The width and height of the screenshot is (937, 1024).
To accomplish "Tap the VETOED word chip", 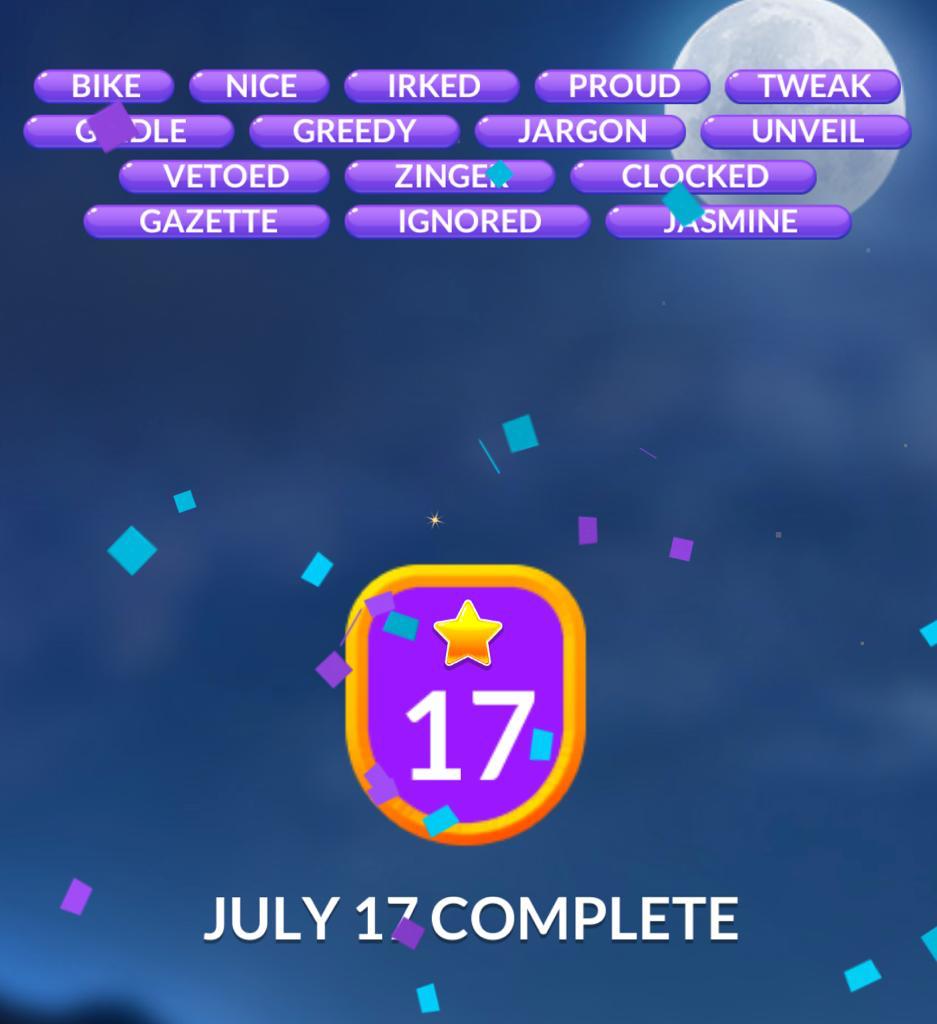I will click(x=224, y=176).
